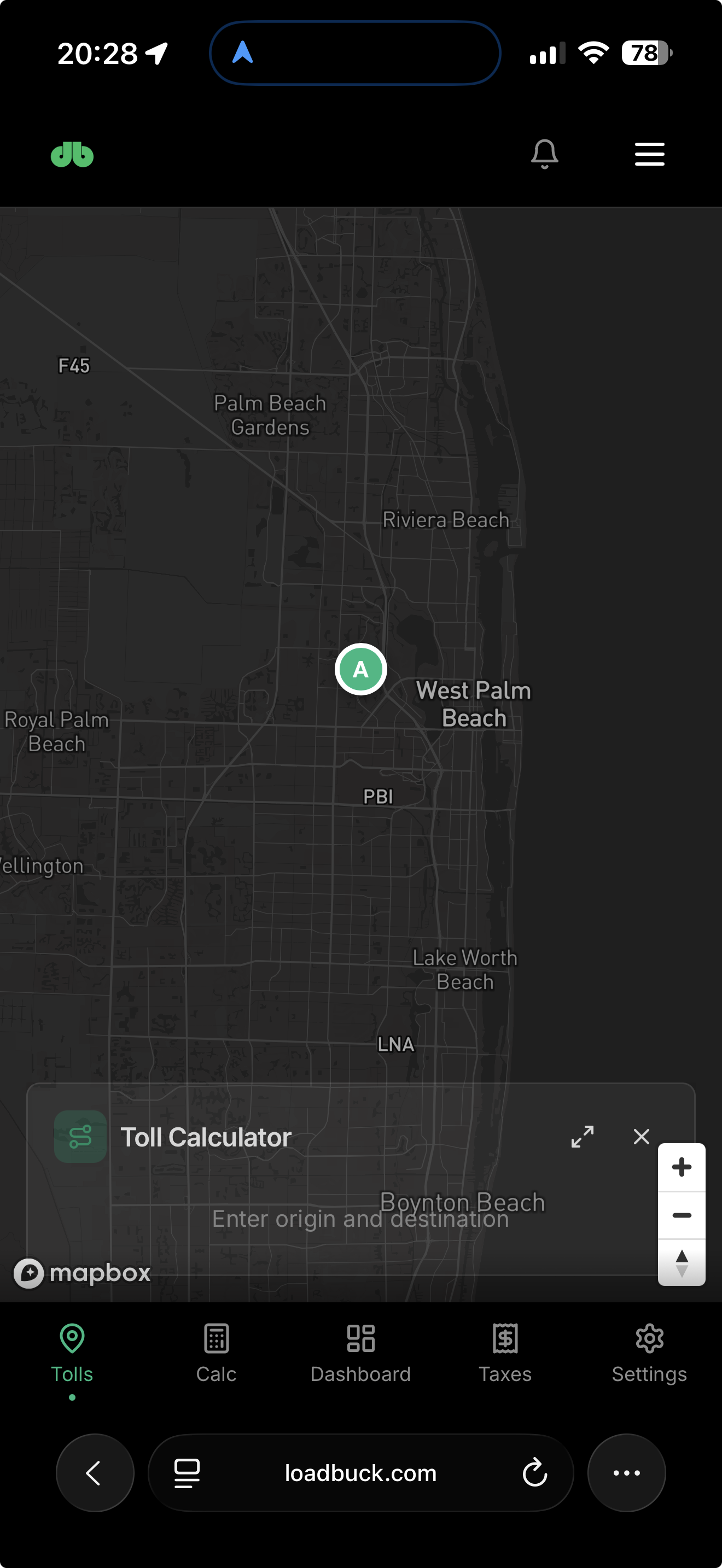This screenshot has height=1568, width=722.
Task: Open the hamburger menu
Action: 649,154
